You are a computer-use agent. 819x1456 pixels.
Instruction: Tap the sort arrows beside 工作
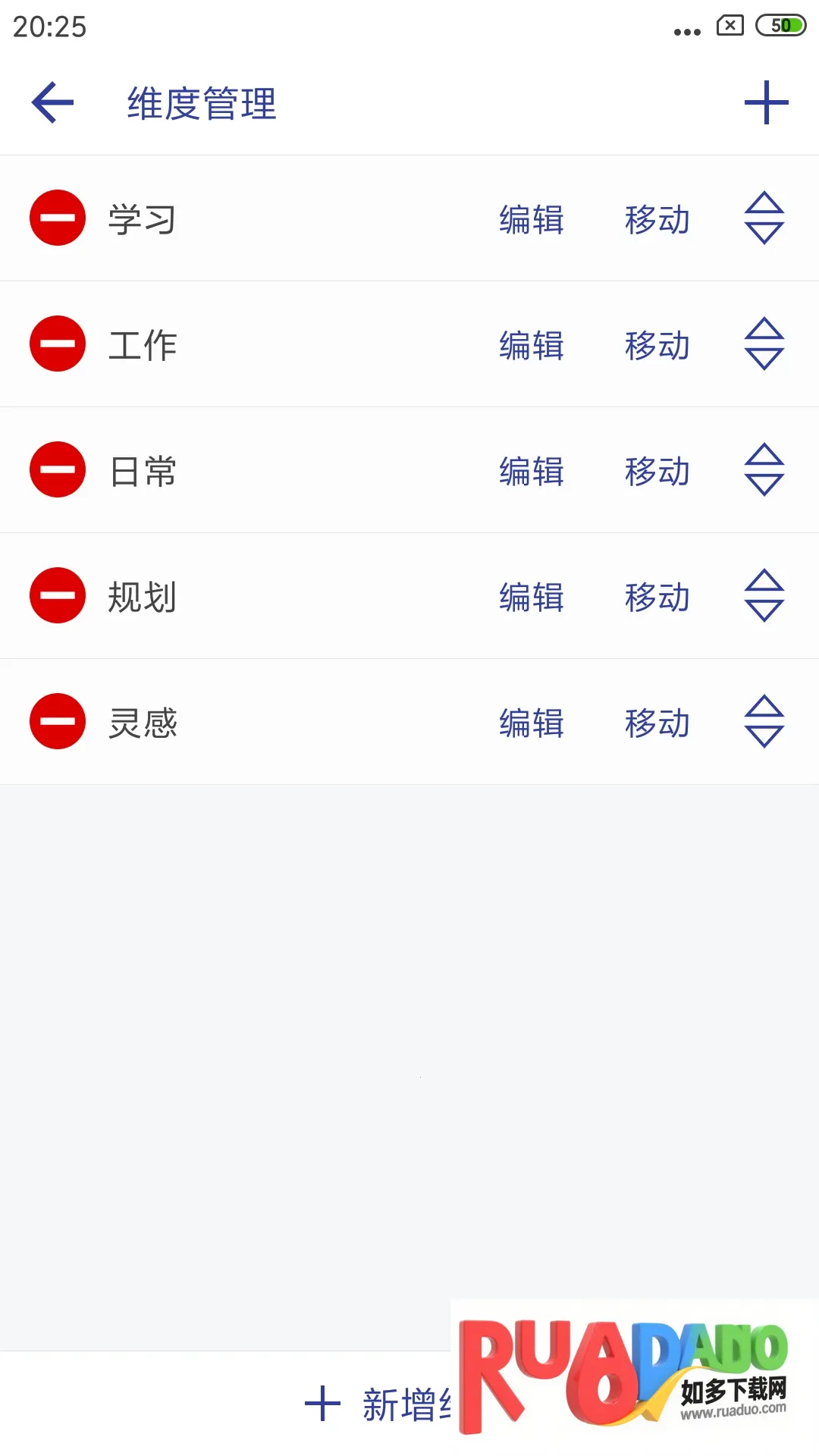(764, 344)
